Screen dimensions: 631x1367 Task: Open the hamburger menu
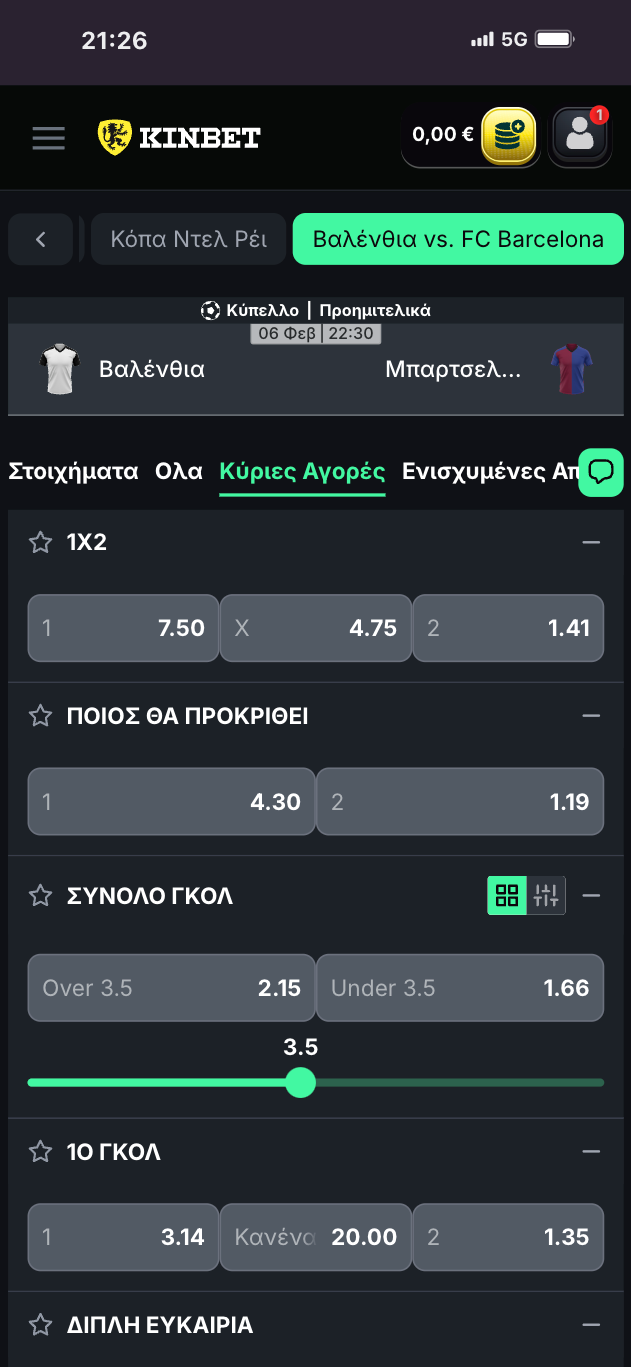[48, 138]
